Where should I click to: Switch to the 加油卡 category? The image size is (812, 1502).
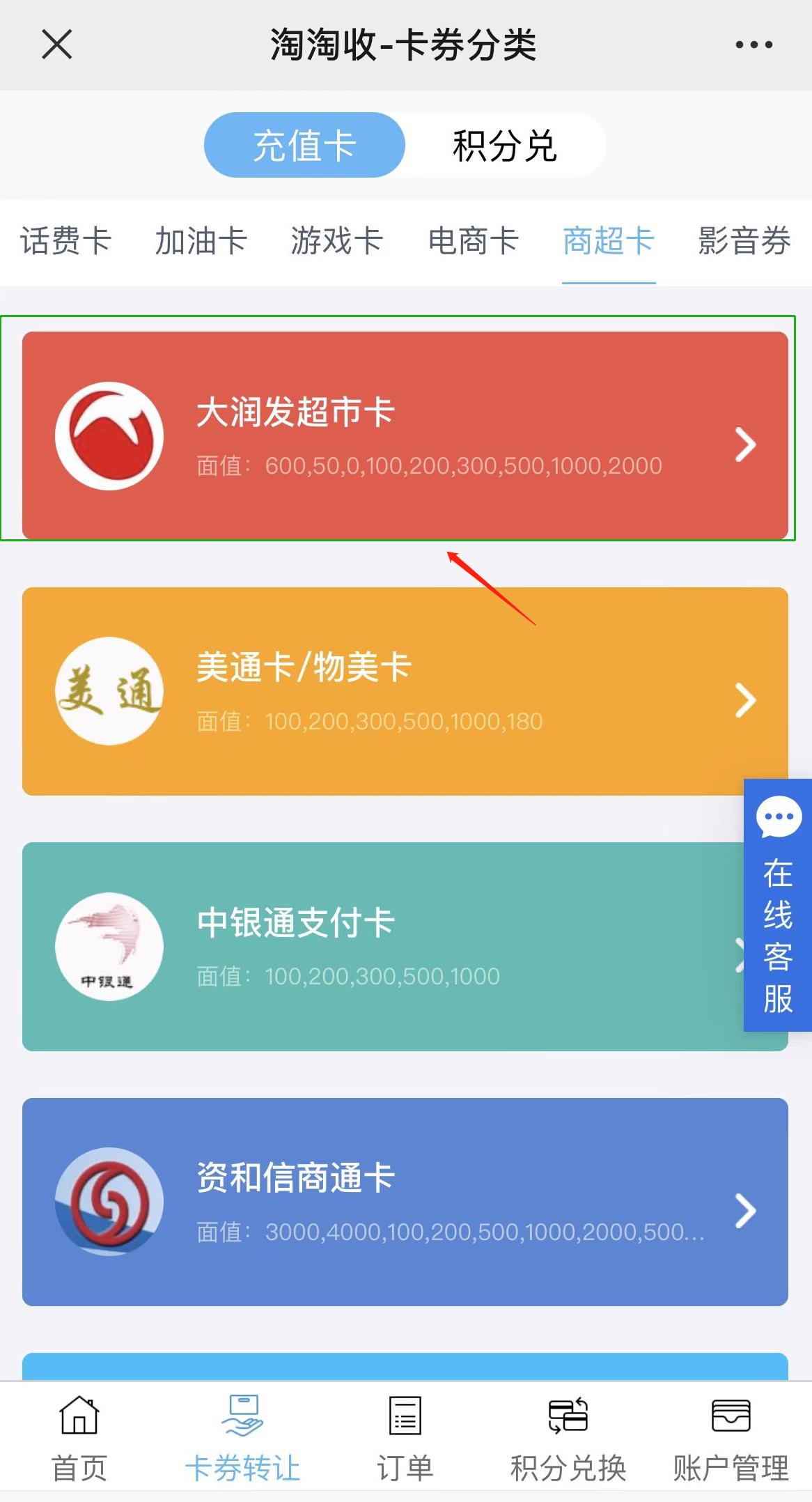click(x=201, y=242)
